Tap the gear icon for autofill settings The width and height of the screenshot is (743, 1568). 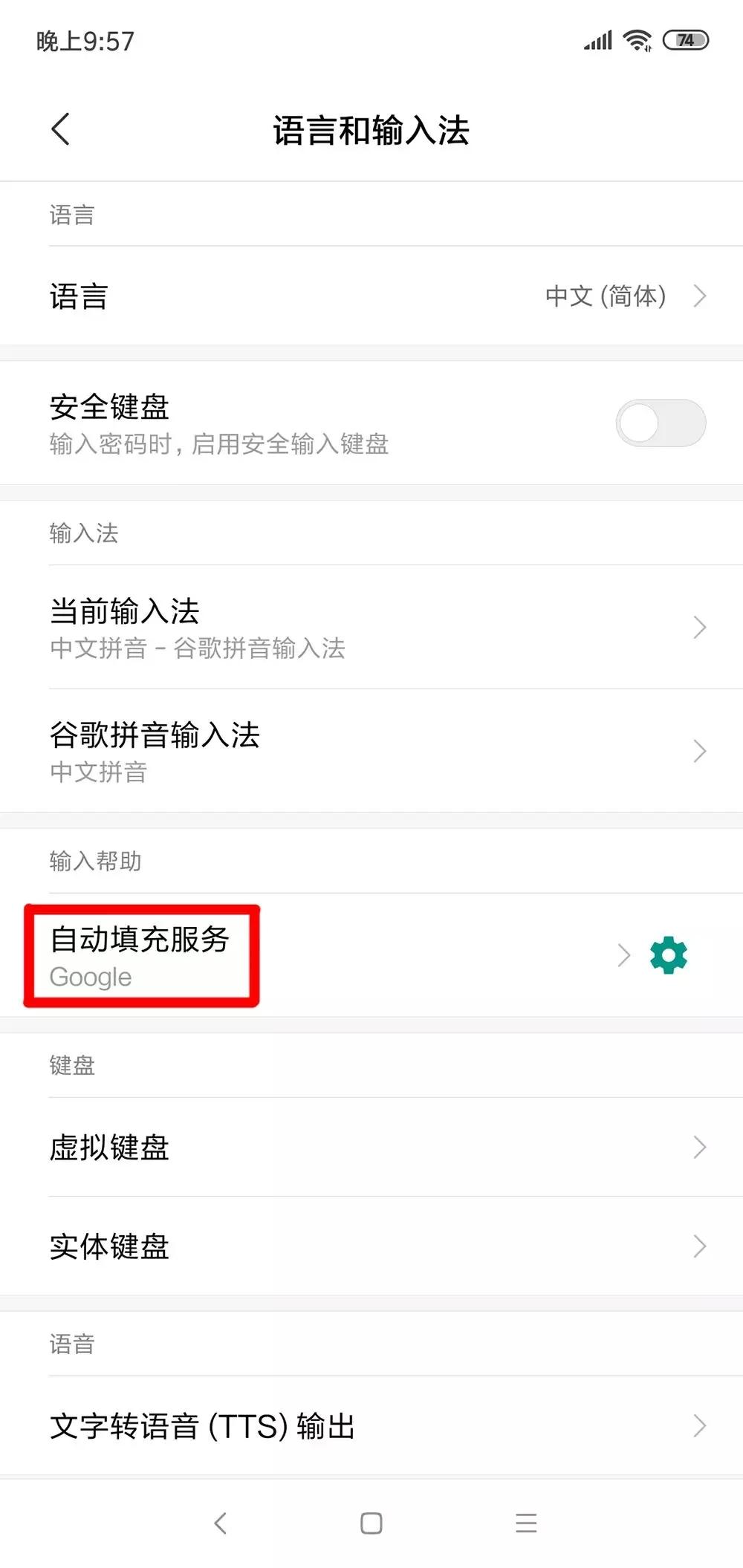pos(669,955)
